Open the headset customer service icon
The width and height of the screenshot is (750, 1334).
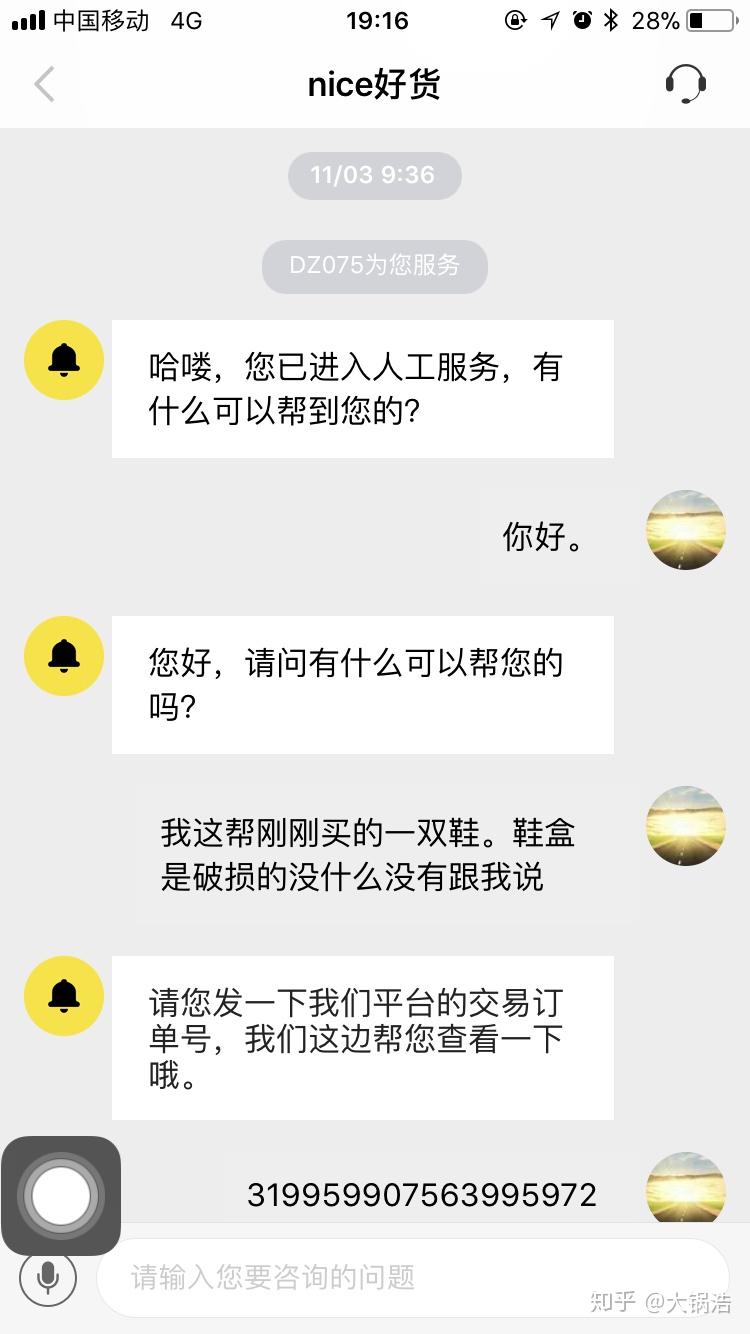(686, 85)
